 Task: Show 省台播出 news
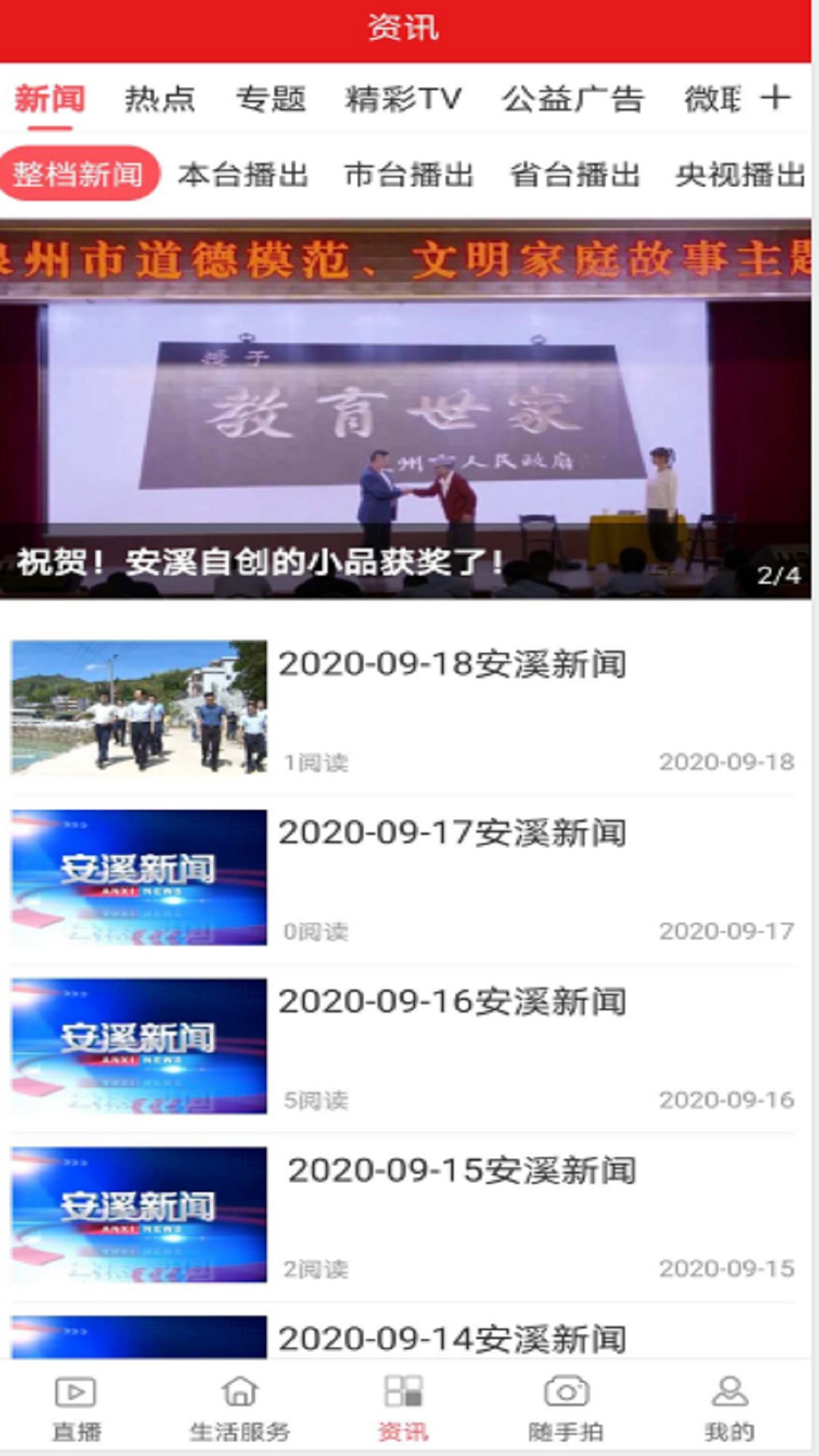pos(575,174)
